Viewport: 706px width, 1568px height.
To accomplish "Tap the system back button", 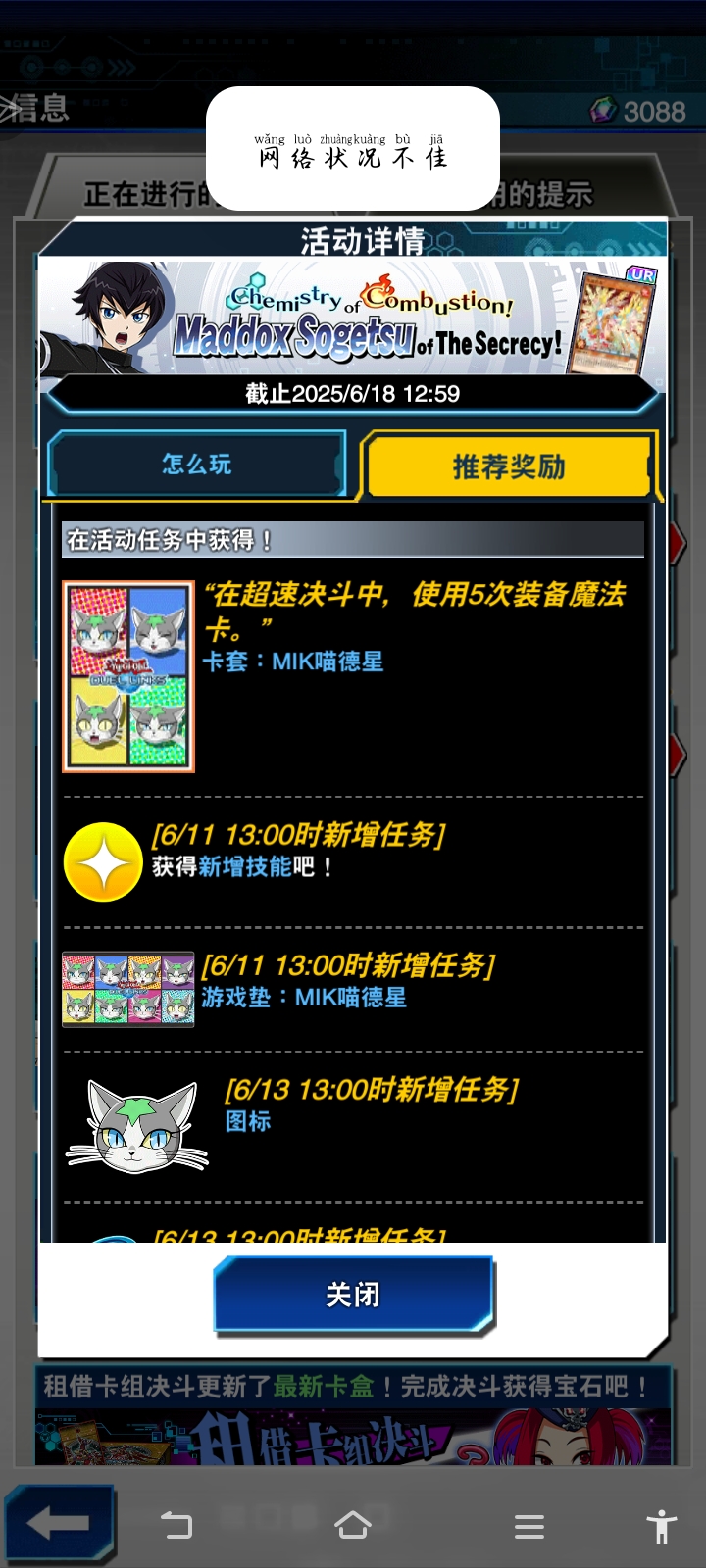I will [x=176, y=1526].
